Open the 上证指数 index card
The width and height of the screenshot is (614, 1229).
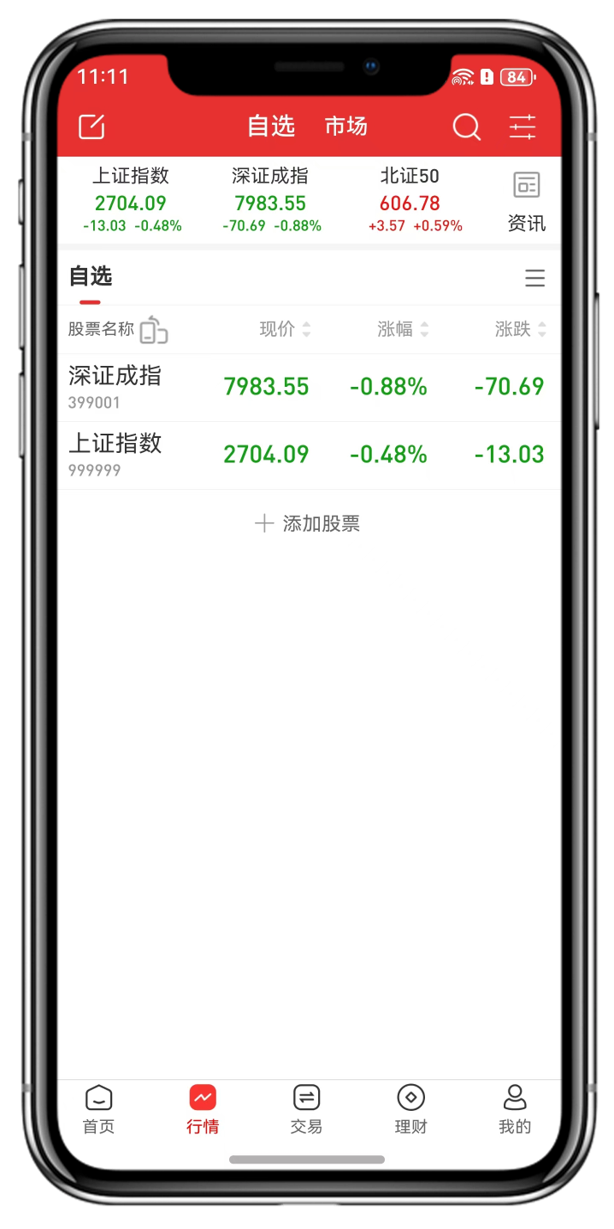pyautogui.click(x=131, y=200)
